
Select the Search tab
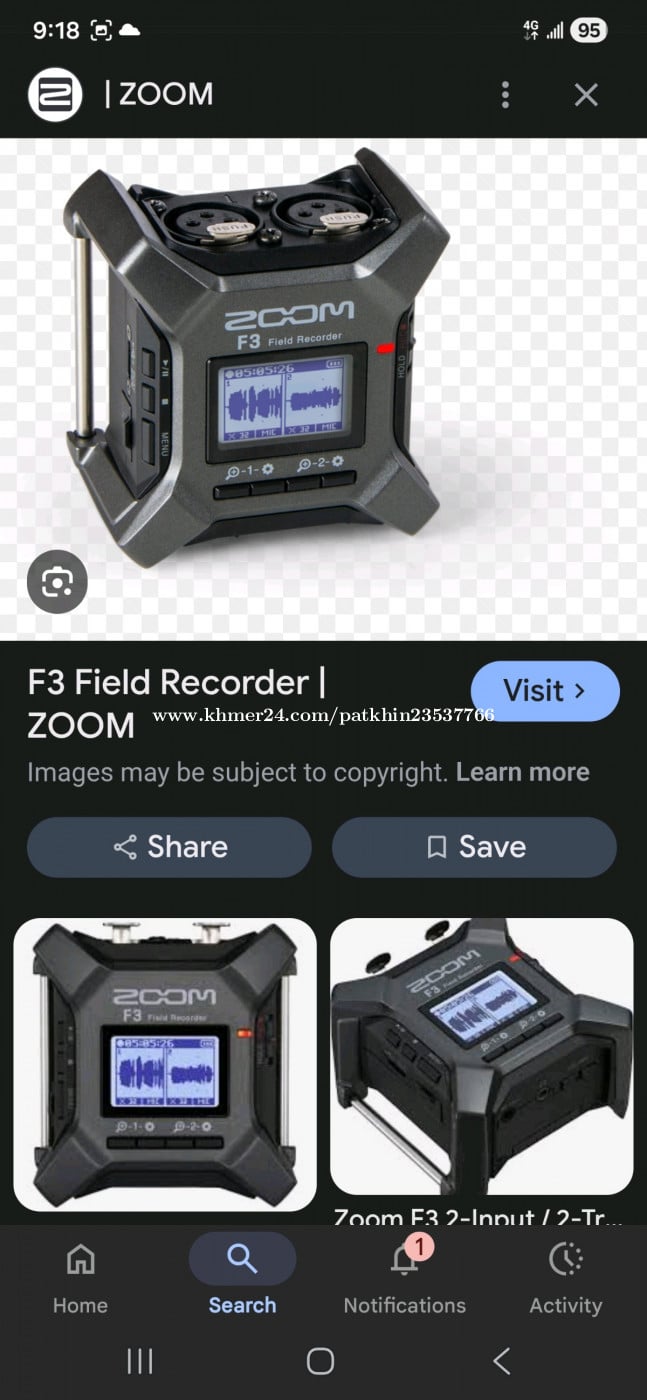242,1275
